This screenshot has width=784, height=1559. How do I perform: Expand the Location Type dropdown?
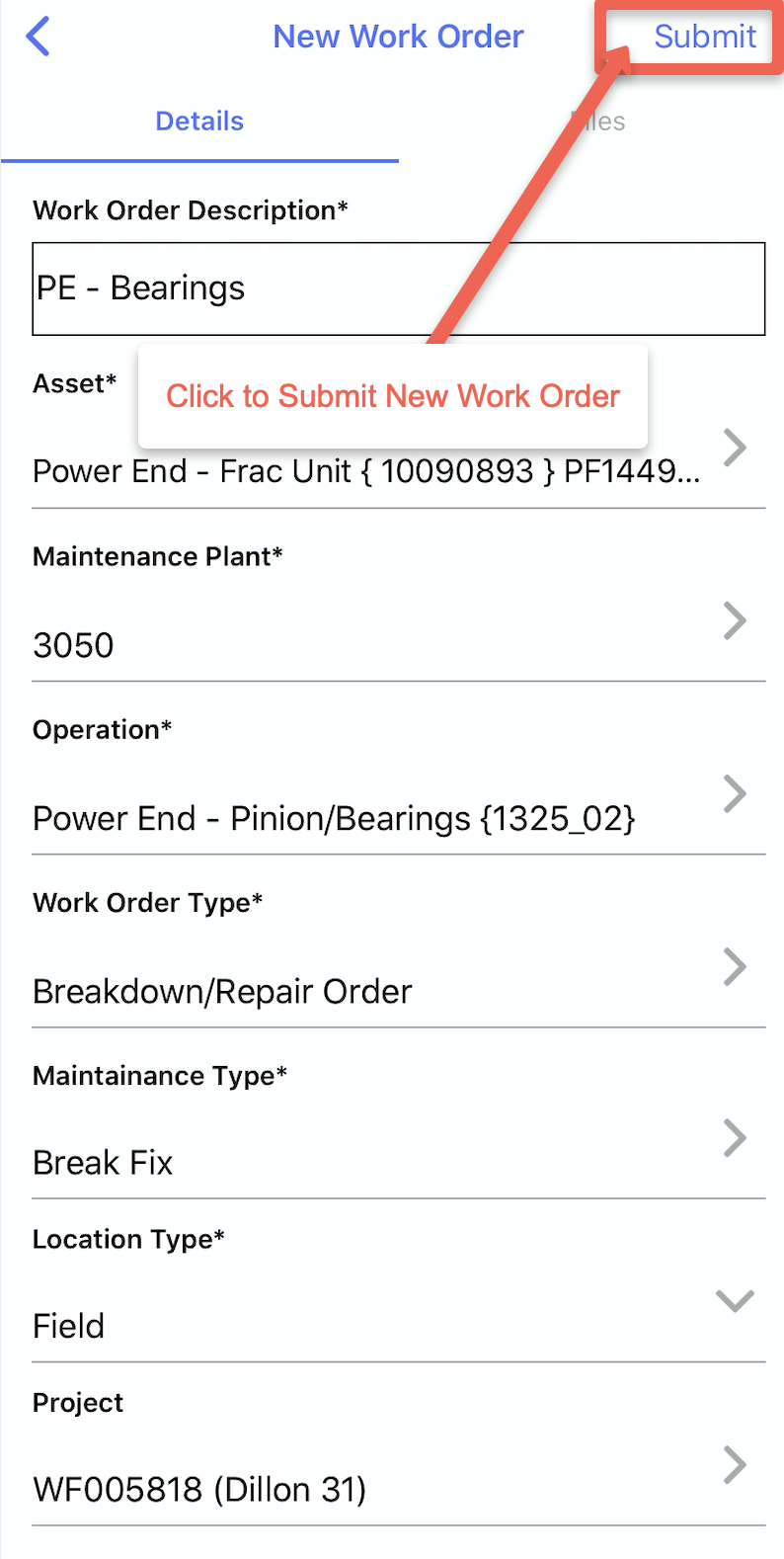coord(734,1302)
